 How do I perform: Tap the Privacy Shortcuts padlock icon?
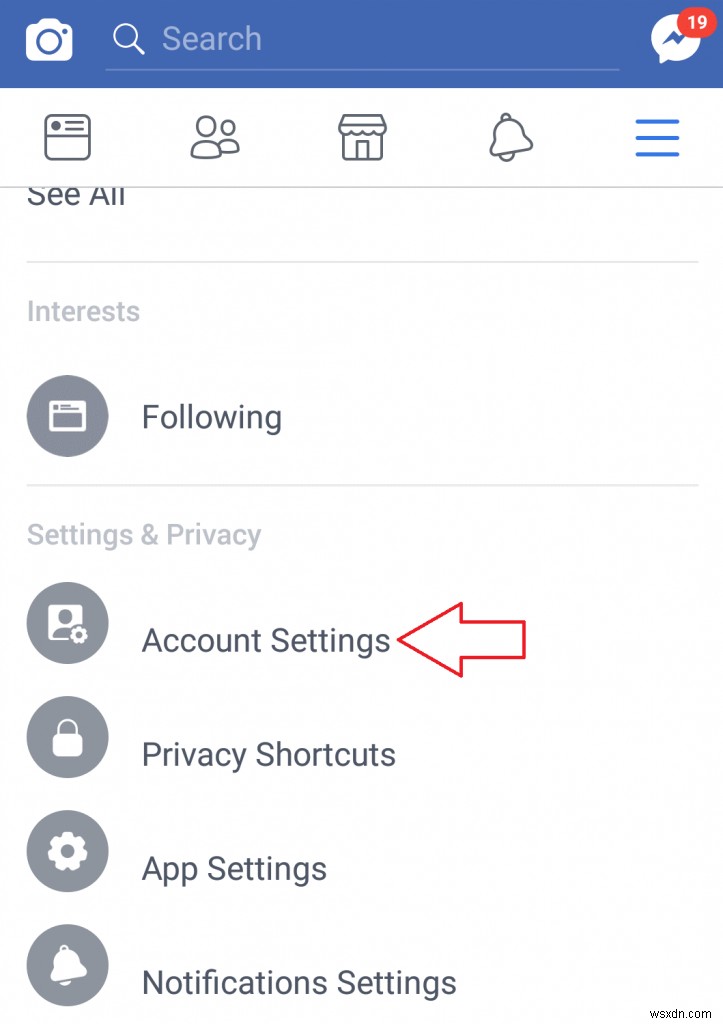67,737
